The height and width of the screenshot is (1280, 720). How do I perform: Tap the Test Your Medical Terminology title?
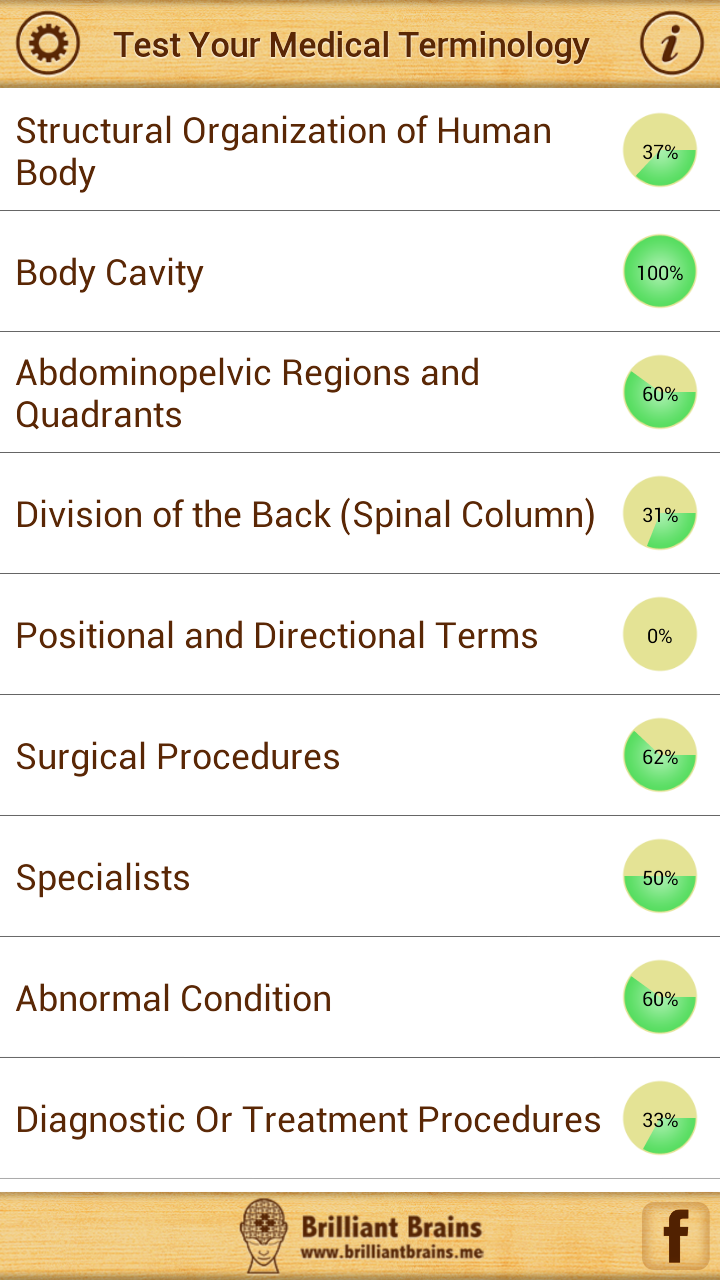tap(352, 44)
